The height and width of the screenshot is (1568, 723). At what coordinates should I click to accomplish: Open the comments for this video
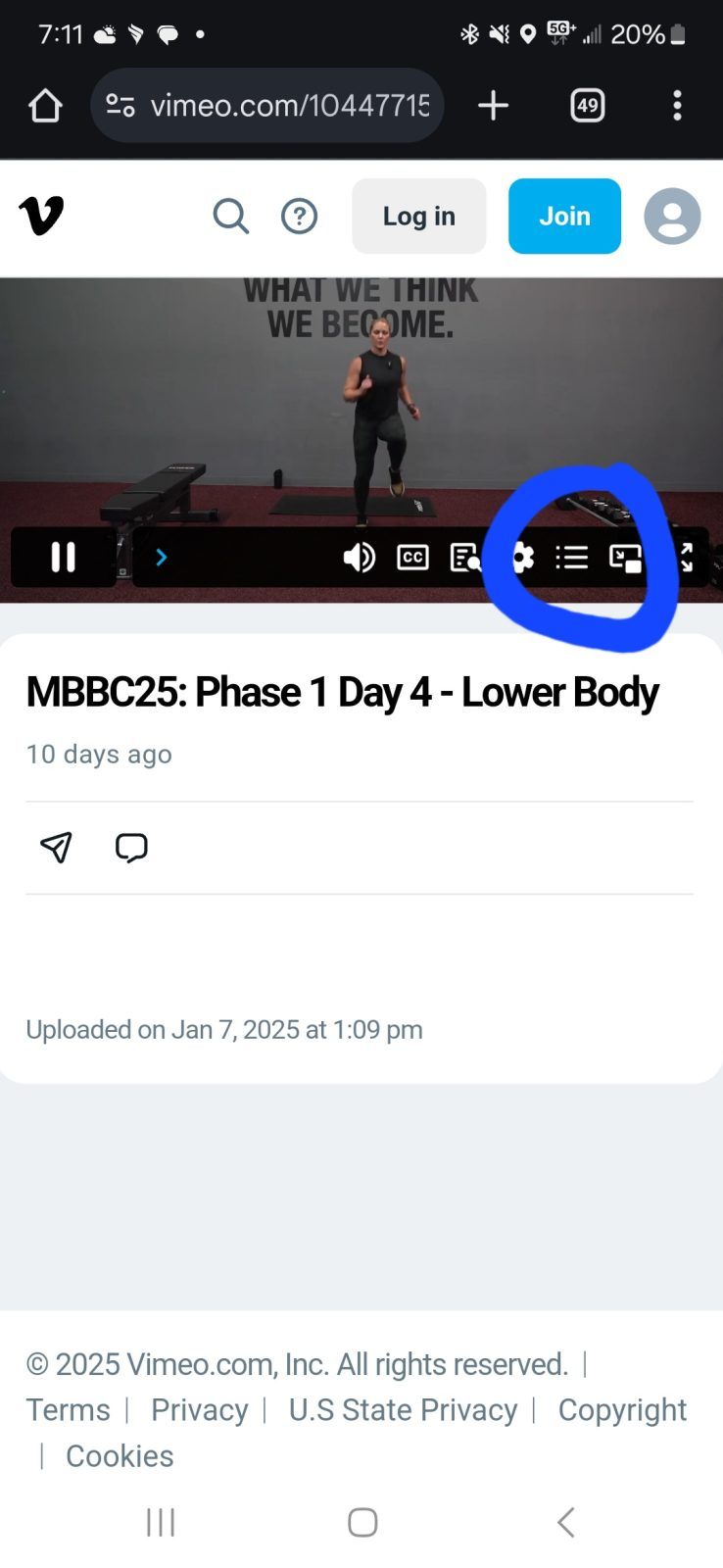coord(131,847)
